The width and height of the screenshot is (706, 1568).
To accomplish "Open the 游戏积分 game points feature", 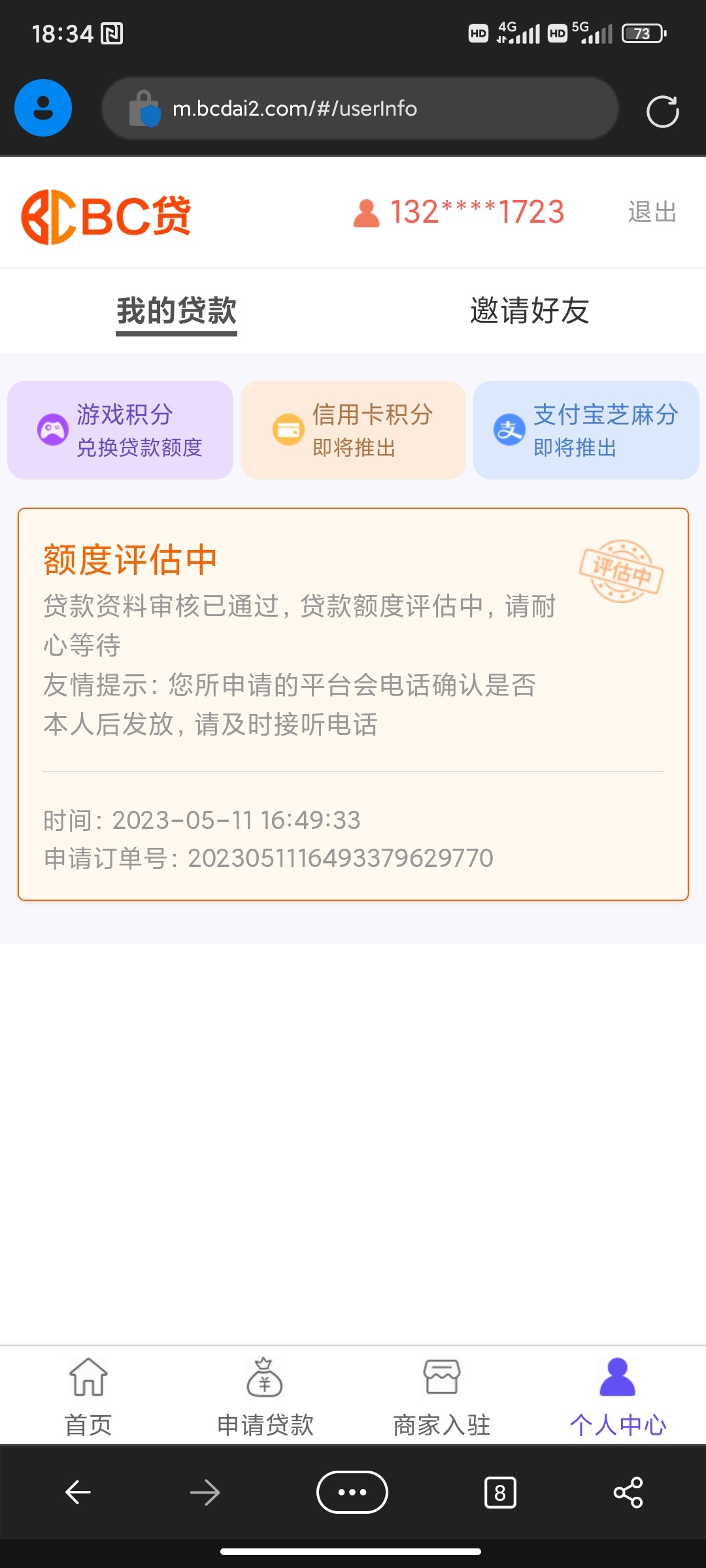I will click(x=120, y=430).
